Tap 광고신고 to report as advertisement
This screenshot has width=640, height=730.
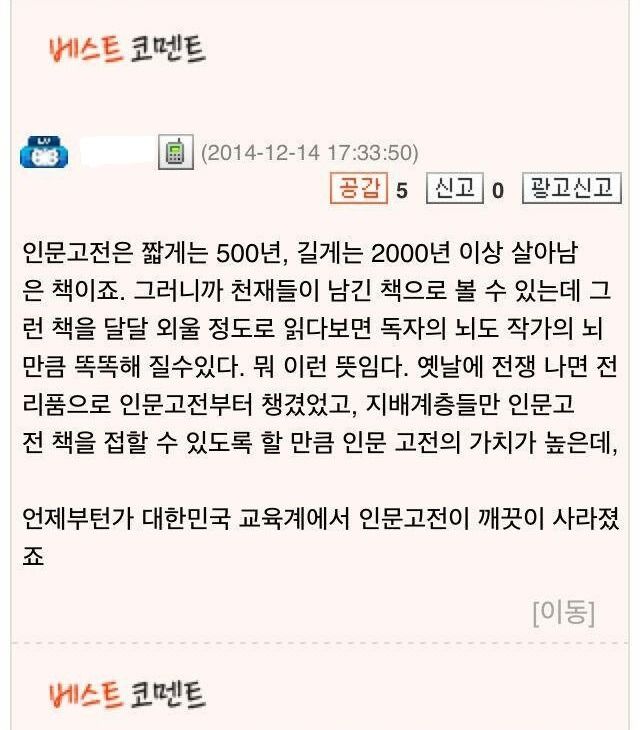tap(571, 188)
